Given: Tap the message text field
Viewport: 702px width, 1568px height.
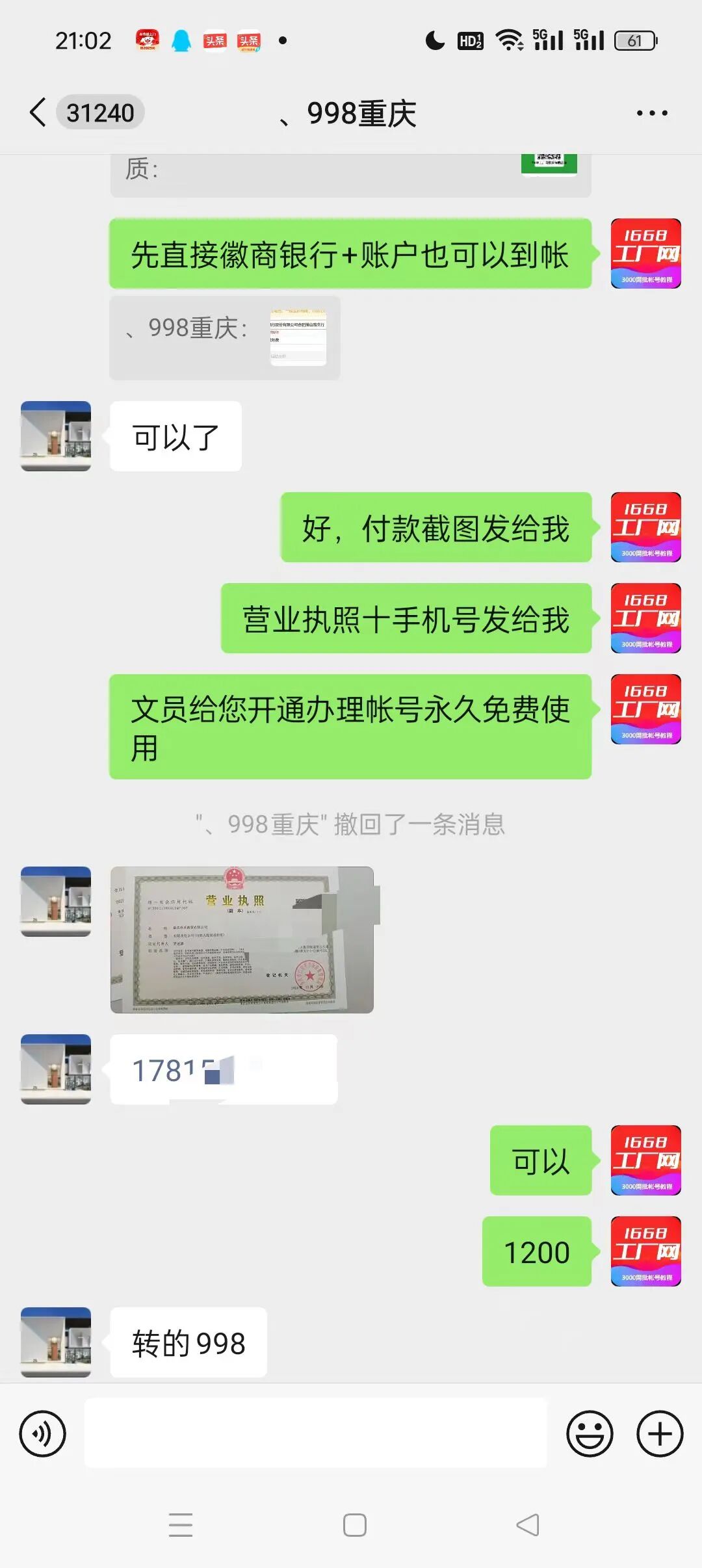Looking at the screenshot, I should pos(316,1433).
